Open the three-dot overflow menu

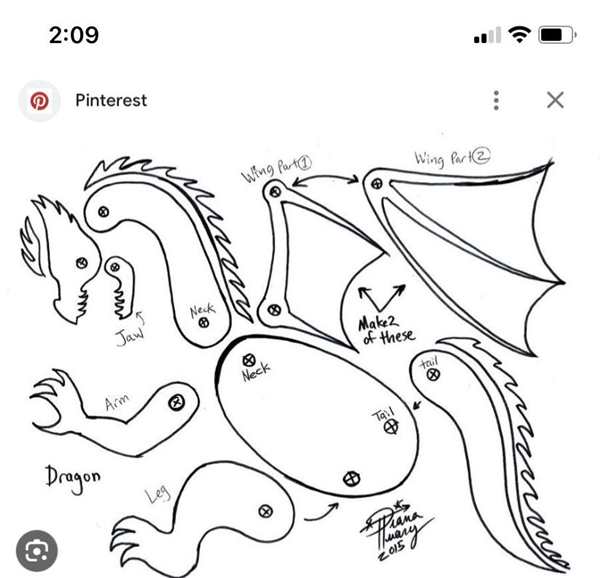pos(496,100)
